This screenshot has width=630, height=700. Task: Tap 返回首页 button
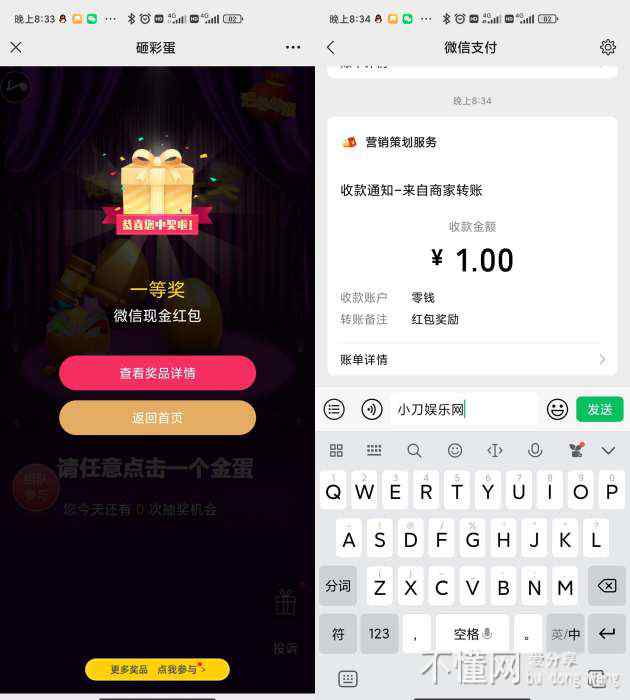click(157, 418)
